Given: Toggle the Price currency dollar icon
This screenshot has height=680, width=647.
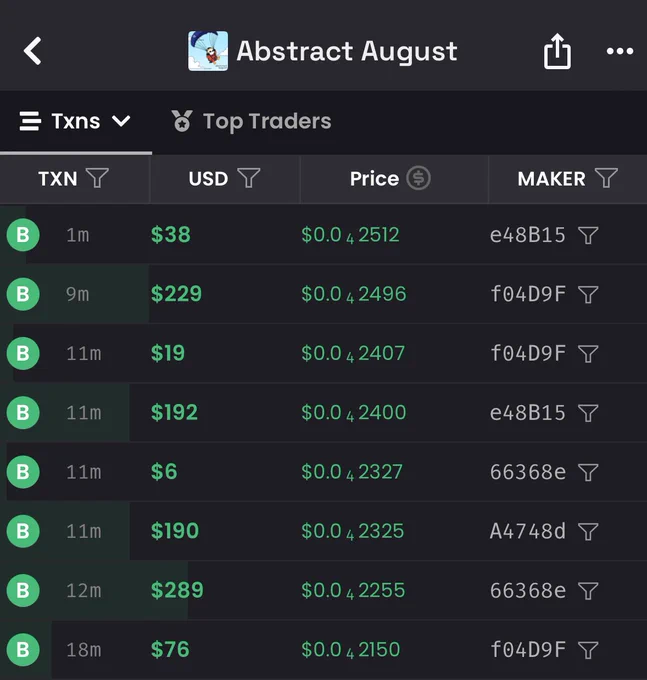Looking at the screenshot, I should pos(418,178).
